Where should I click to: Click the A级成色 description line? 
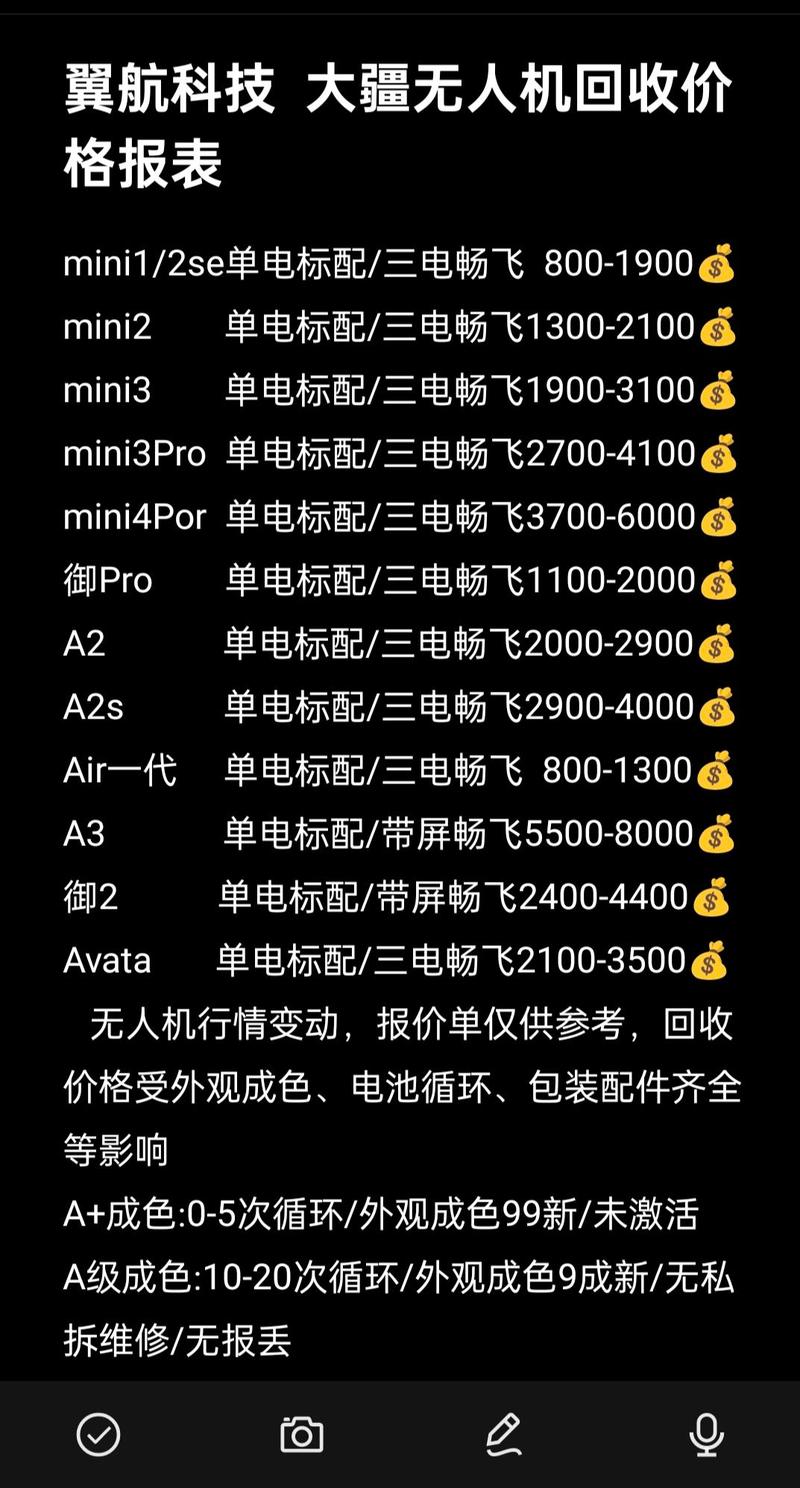pos(400,1278)
